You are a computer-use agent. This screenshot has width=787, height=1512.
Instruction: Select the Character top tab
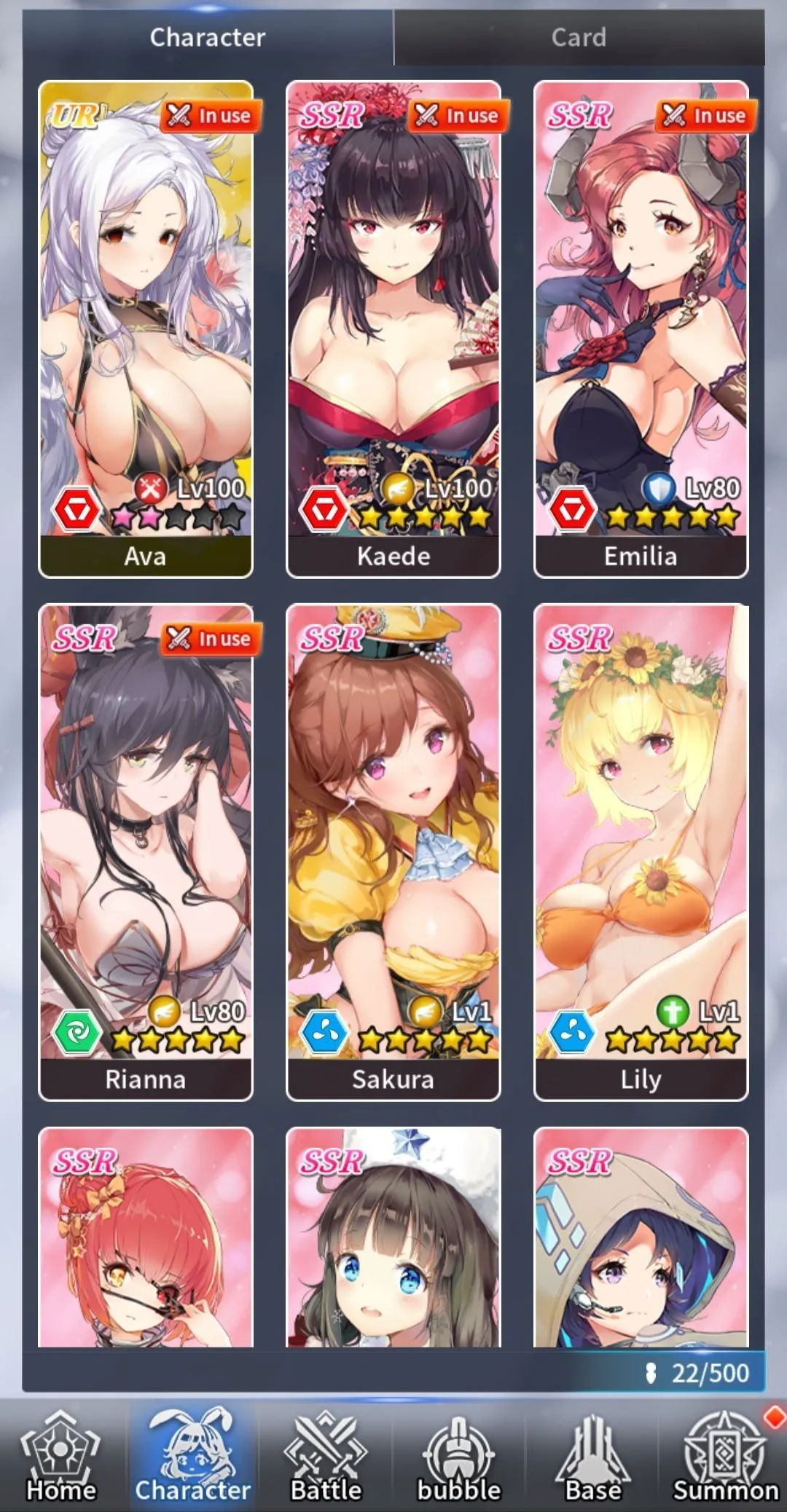208,37
